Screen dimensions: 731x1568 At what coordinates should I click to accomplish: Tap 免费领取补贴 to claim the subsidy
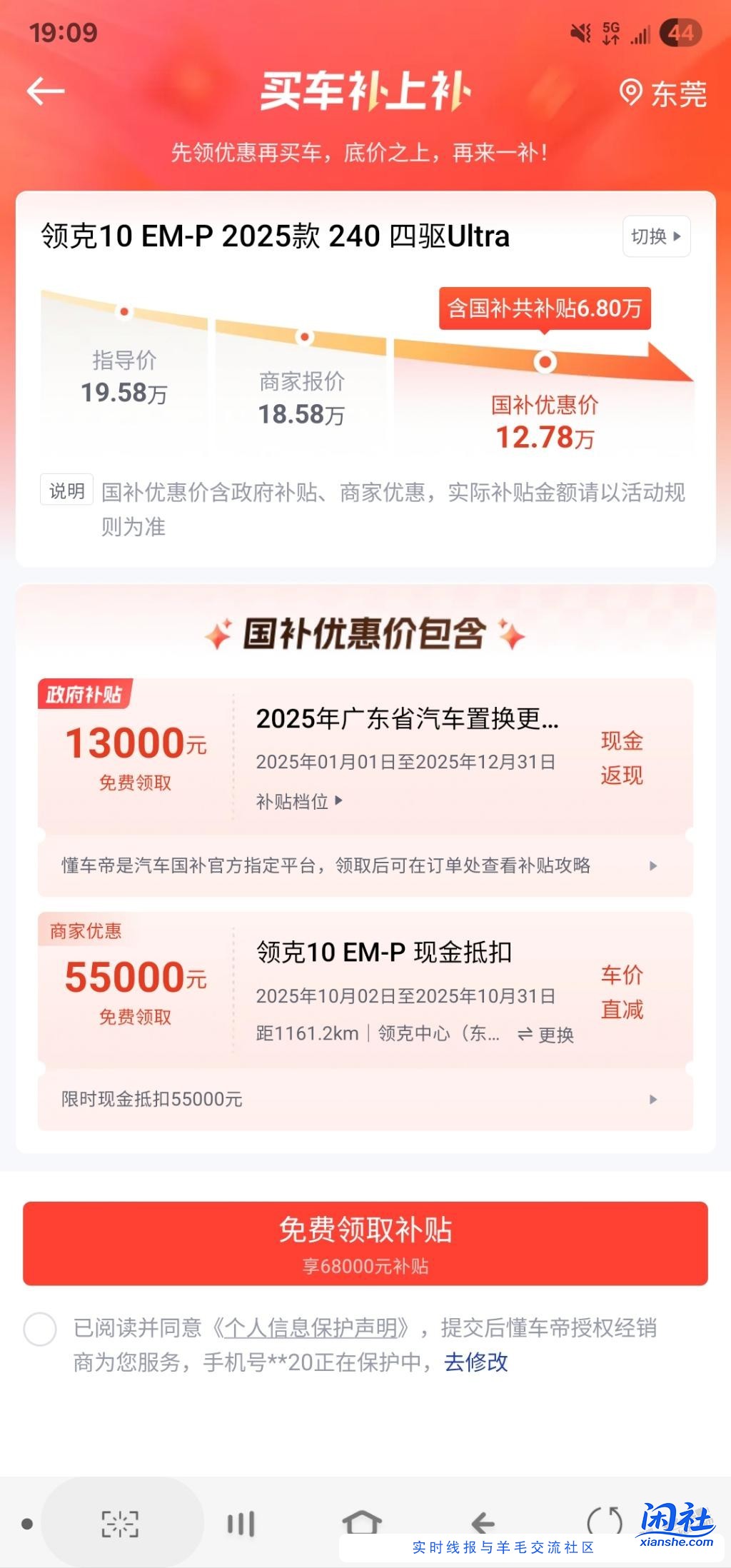(365, 1243)
